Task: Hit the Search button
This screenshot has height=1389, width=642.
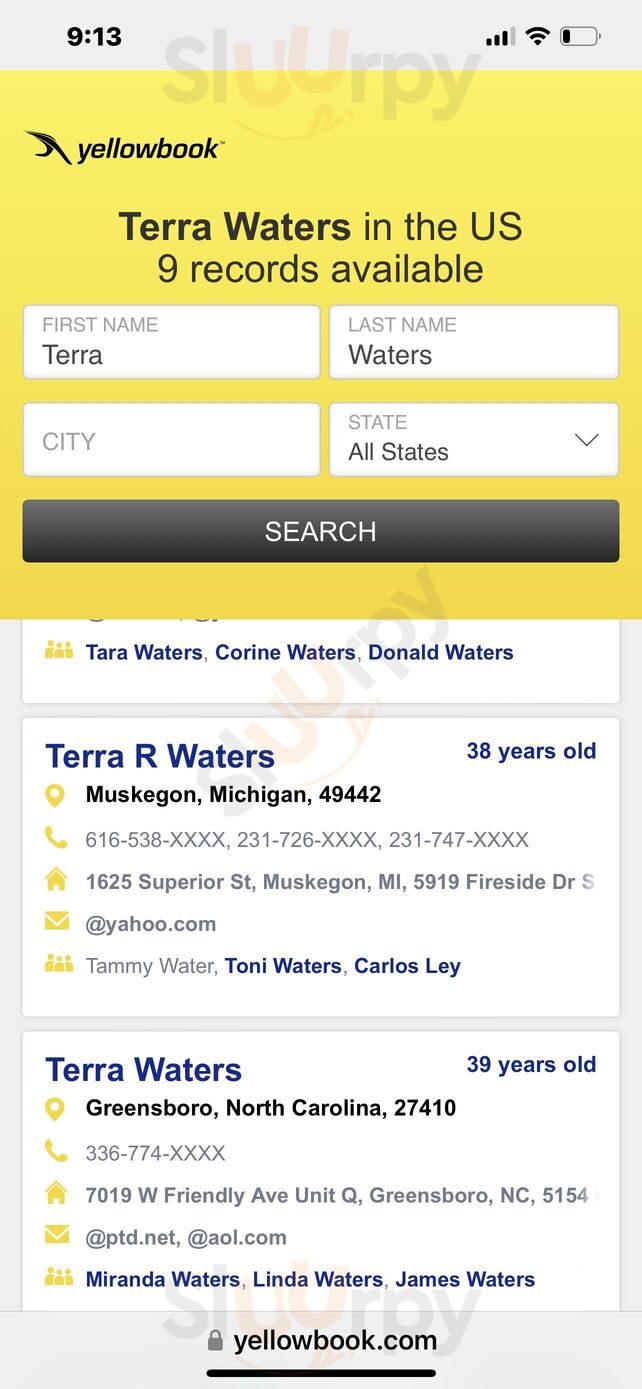Action: (x=321, y=531)
